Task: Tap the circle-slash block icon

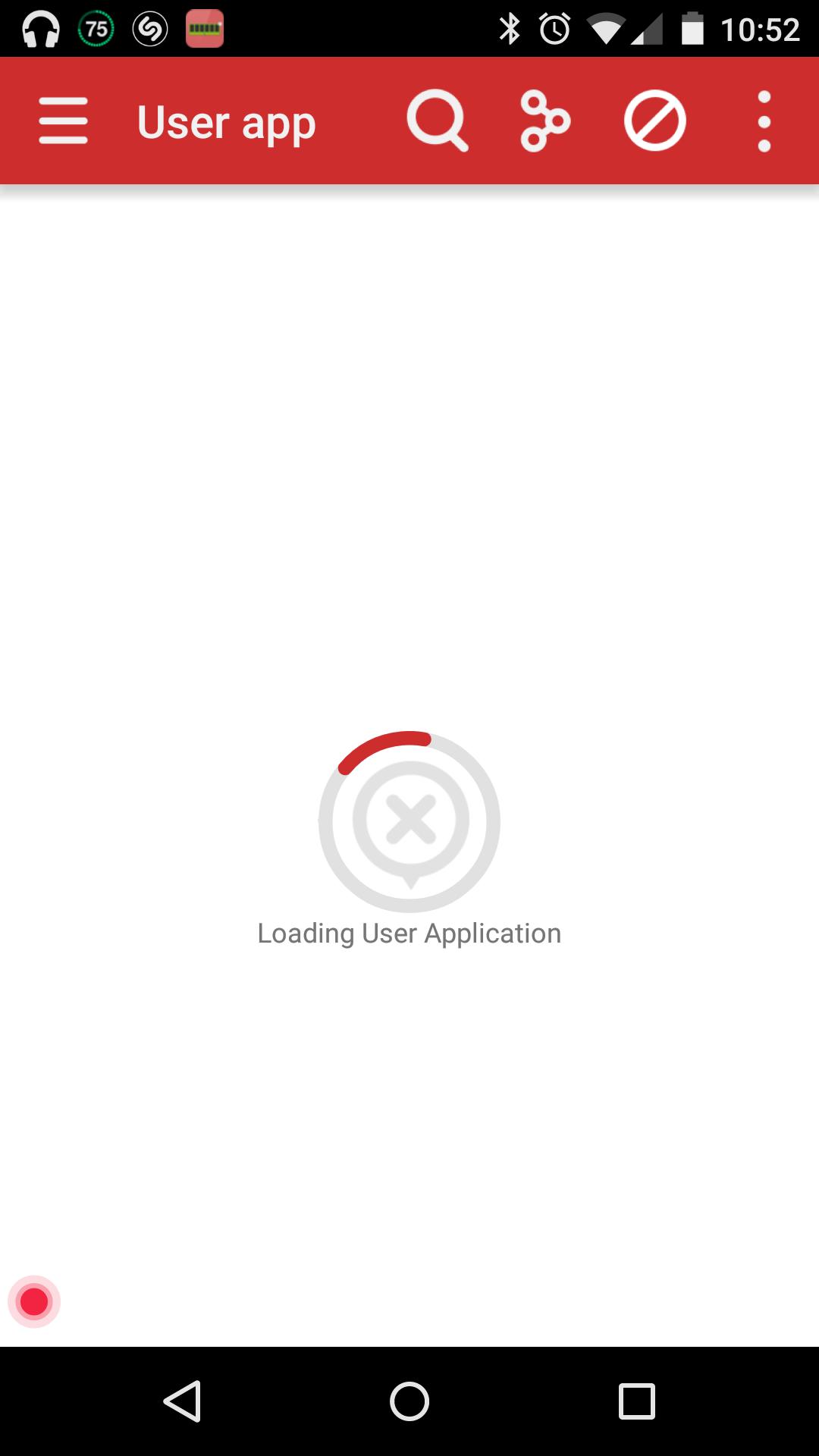Action: point(654,121)
